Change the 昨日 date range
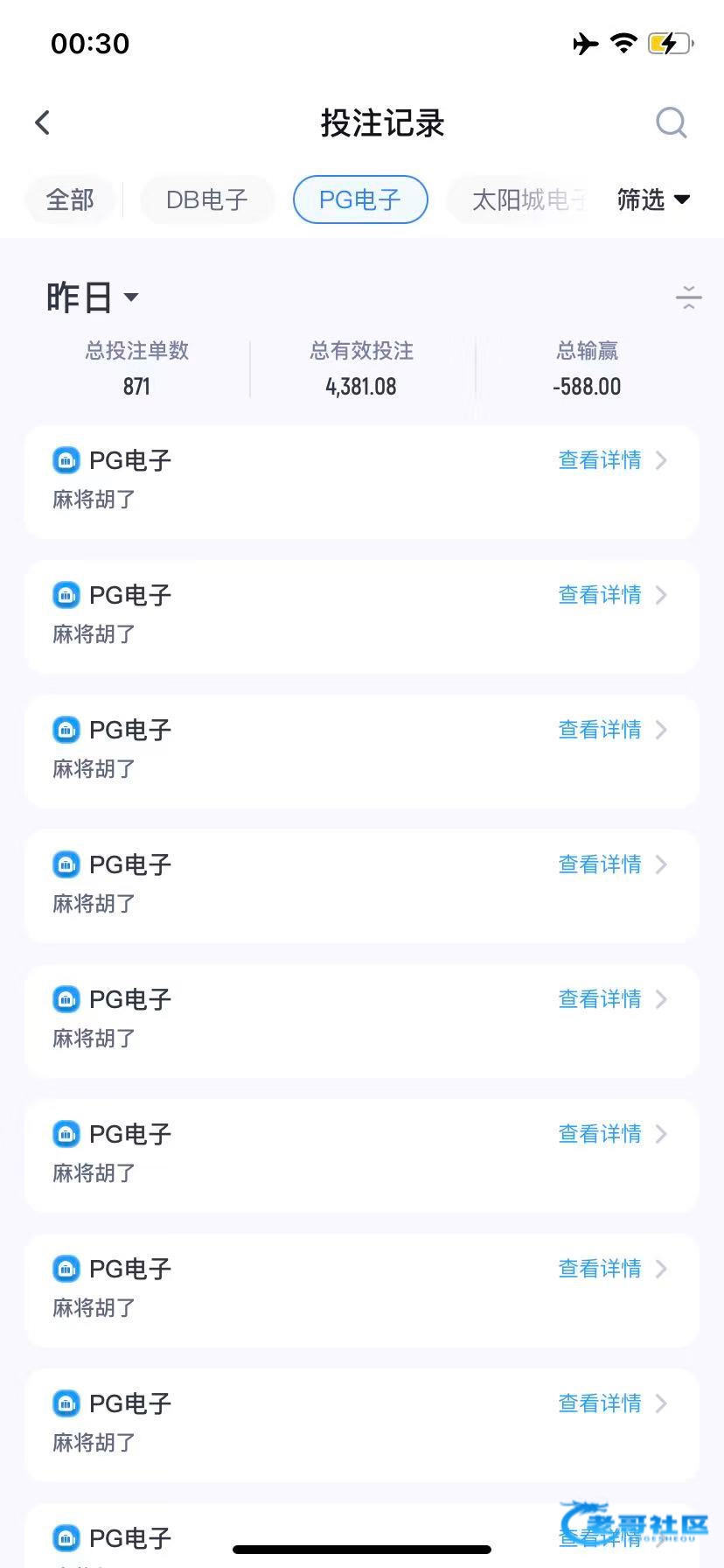The width and height of the screenshot is (724, 1568). point(92,298)
